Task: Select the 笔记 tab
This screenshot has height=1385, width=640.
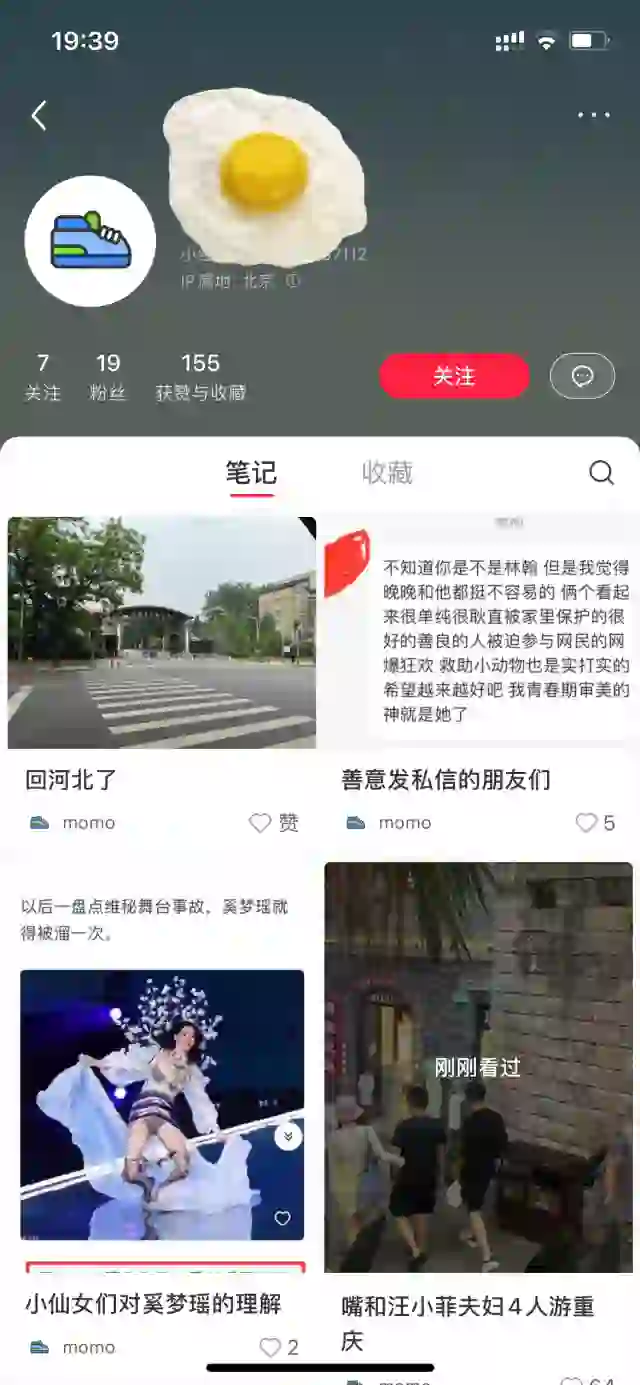Action: 251,472
